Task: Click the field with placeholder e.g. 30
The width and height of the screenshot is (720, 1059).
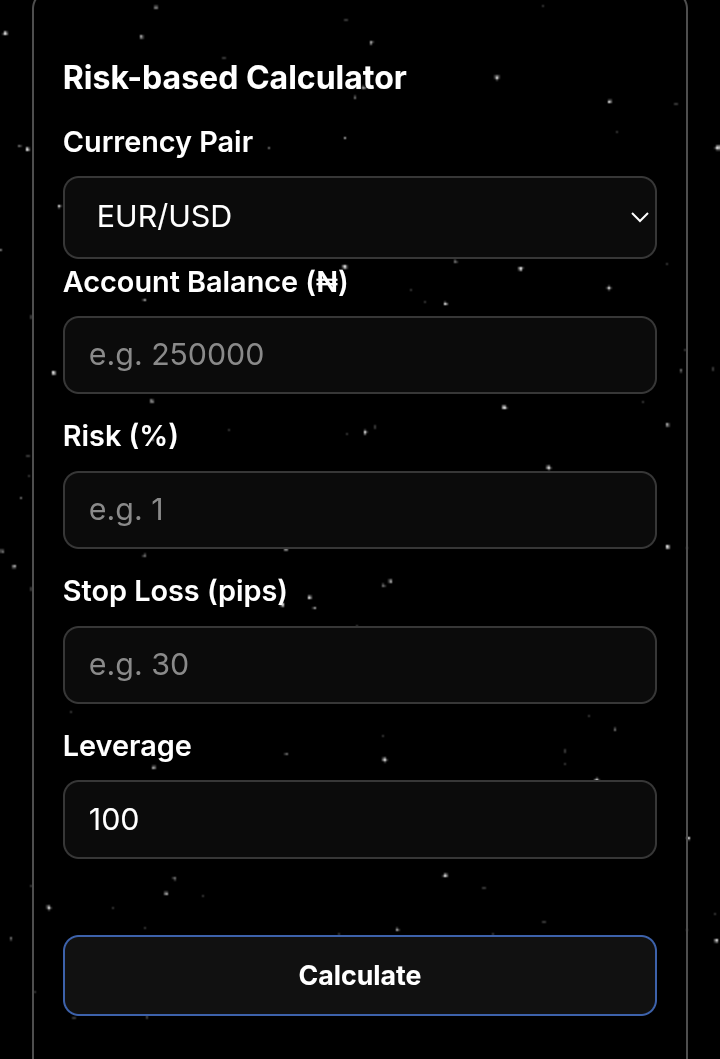Action: 360,664
